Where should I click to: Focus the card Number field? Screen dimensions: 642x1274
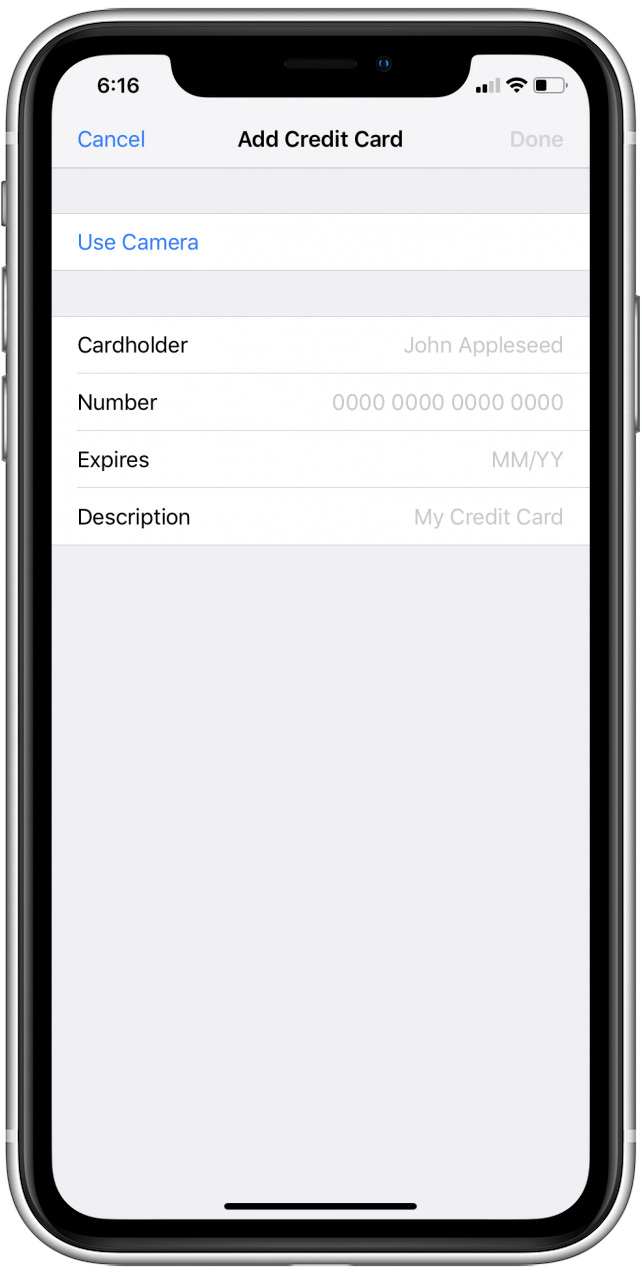(320, 402)
